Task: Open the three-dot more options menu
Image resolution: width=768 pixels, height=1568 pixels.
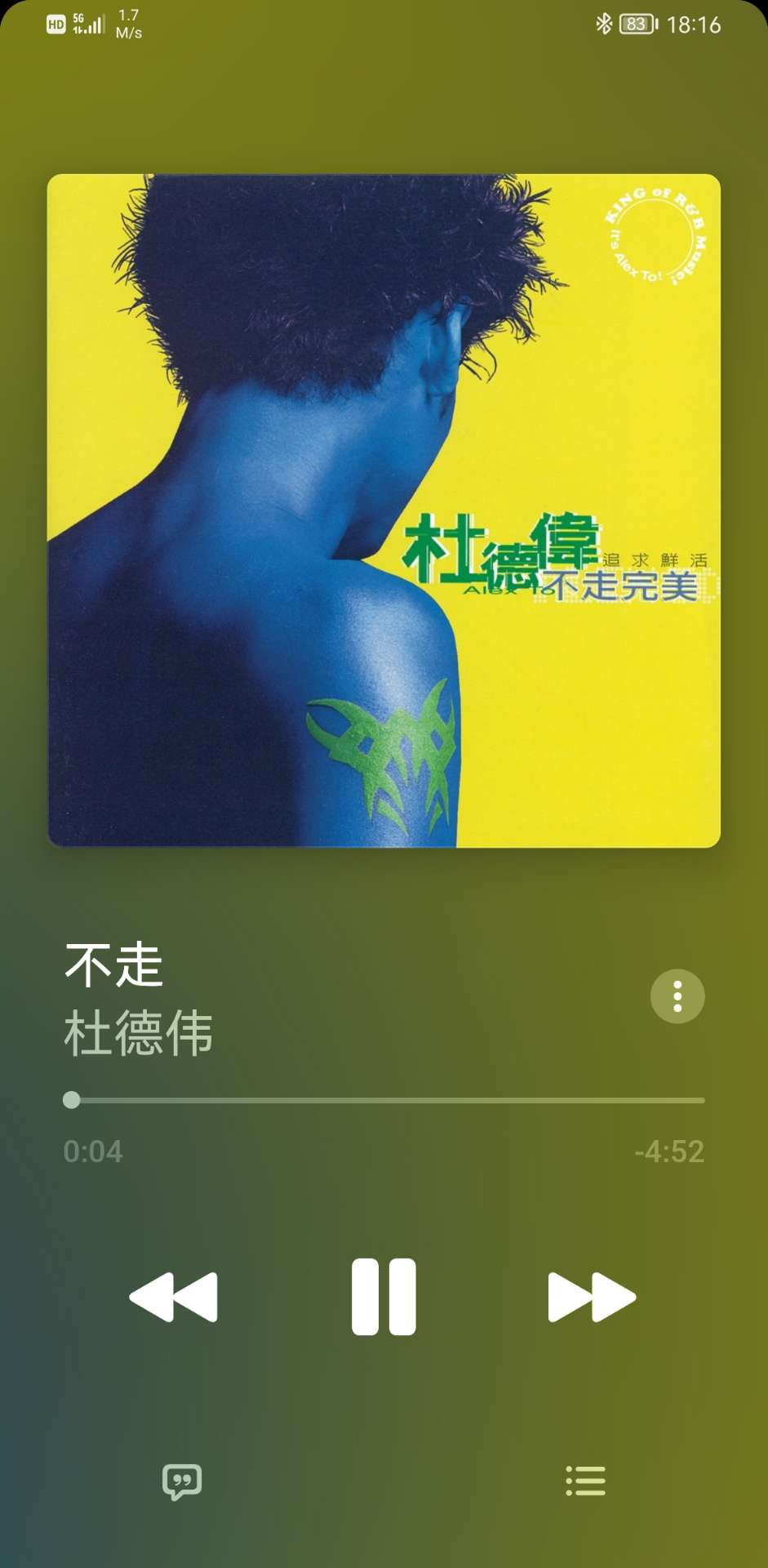Action: click(677, 996)
